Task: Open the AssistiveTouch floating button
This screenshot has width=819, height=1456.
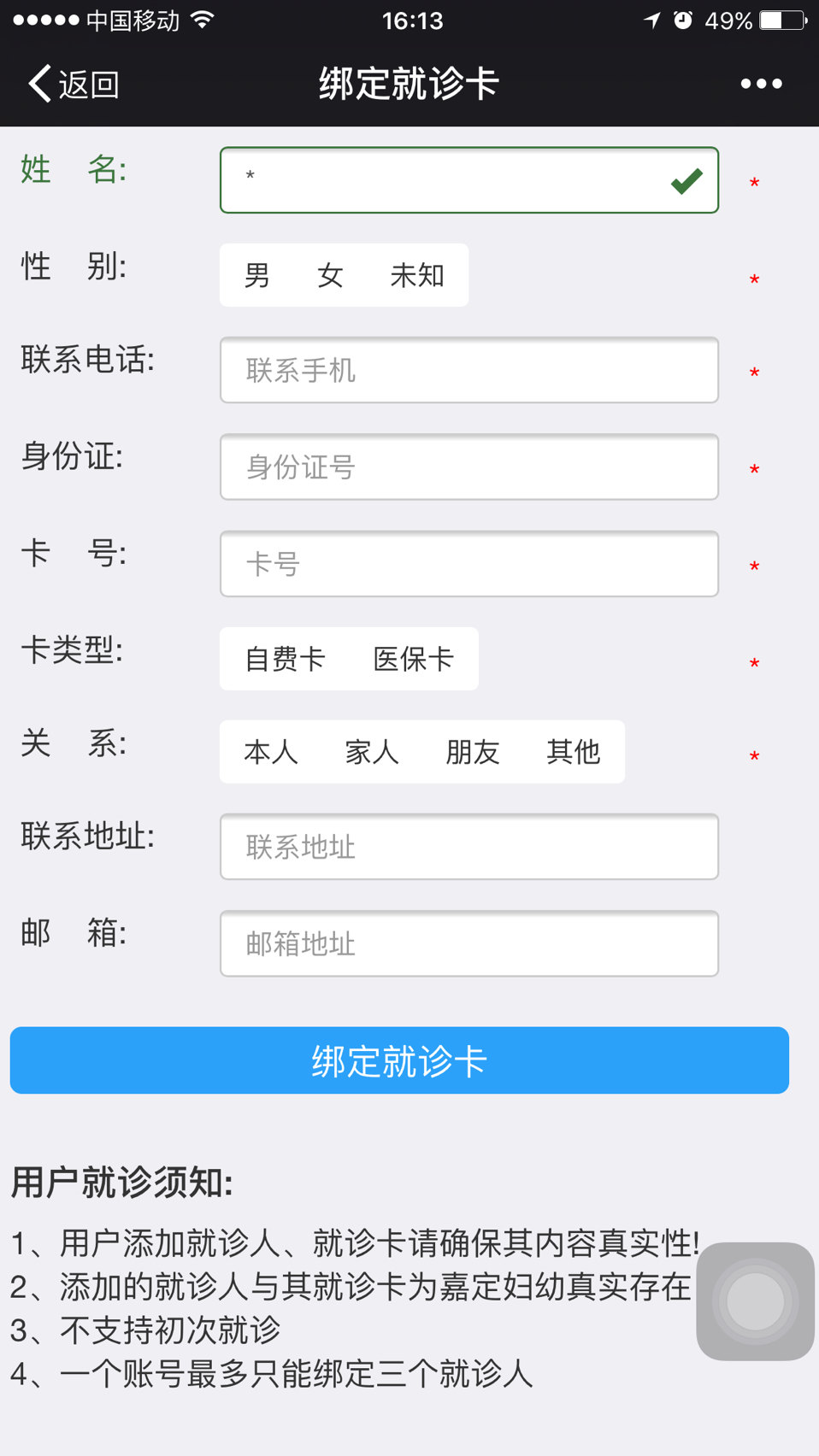Action: pos(755,1301)
